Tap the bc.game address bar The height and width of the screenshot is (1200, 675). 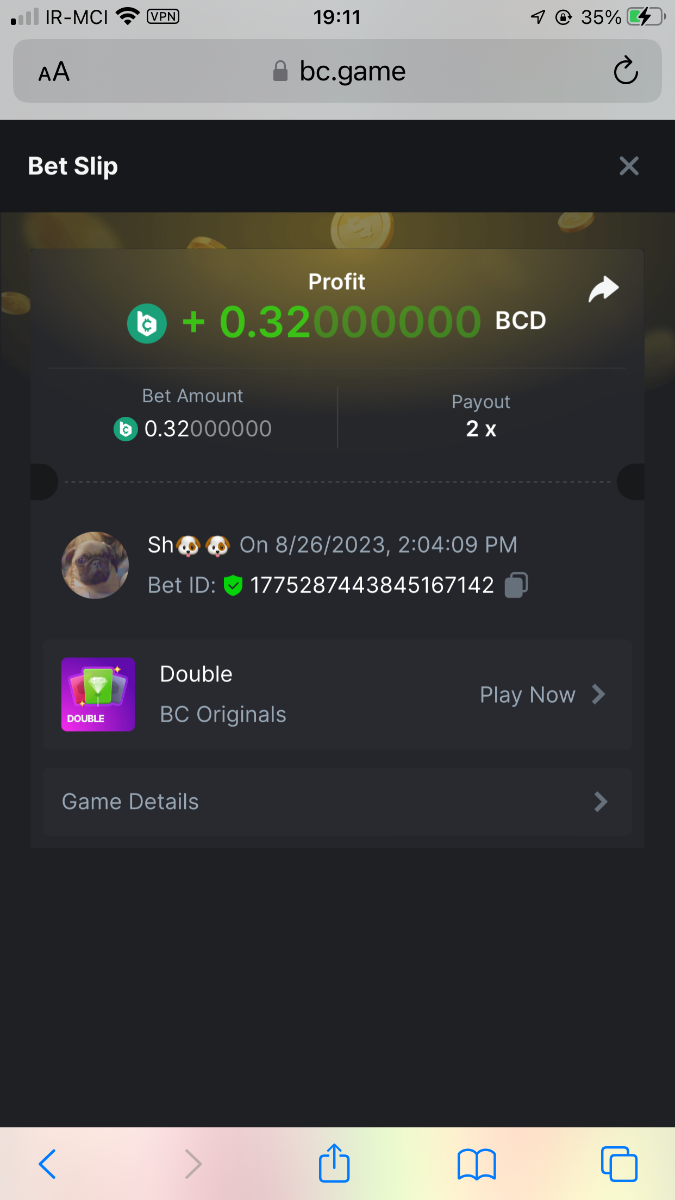[338, 71]
